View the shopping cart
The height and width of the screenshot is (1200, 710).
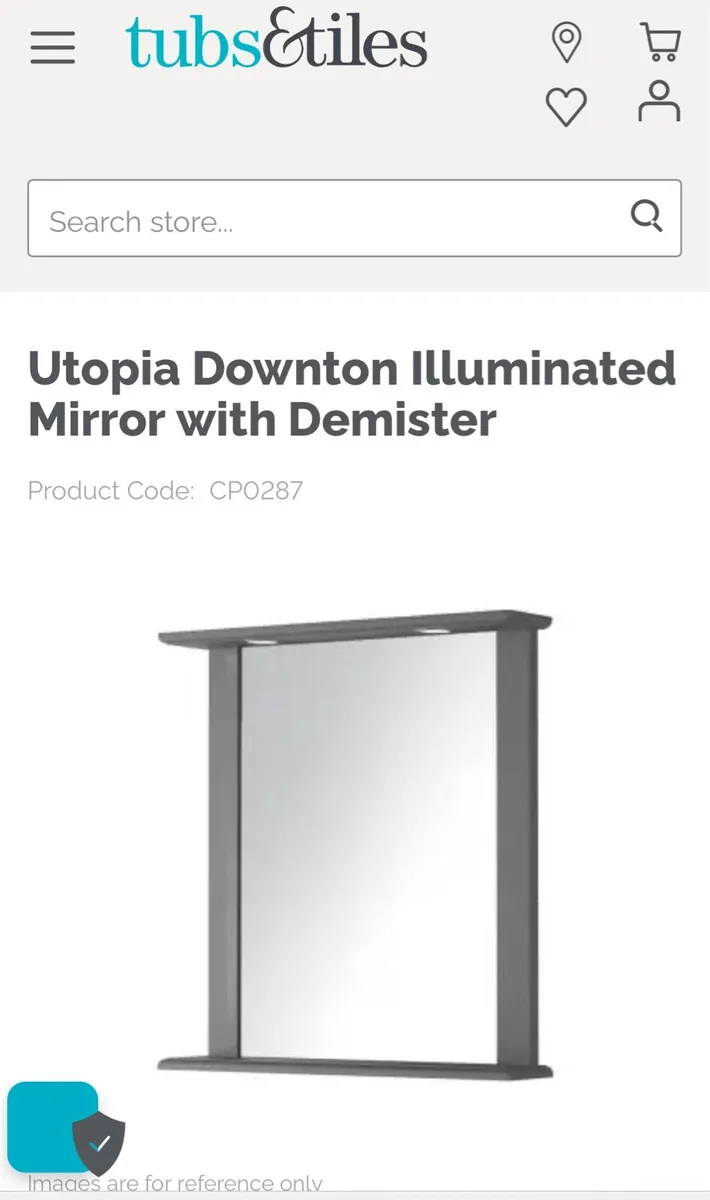(660, 42)
